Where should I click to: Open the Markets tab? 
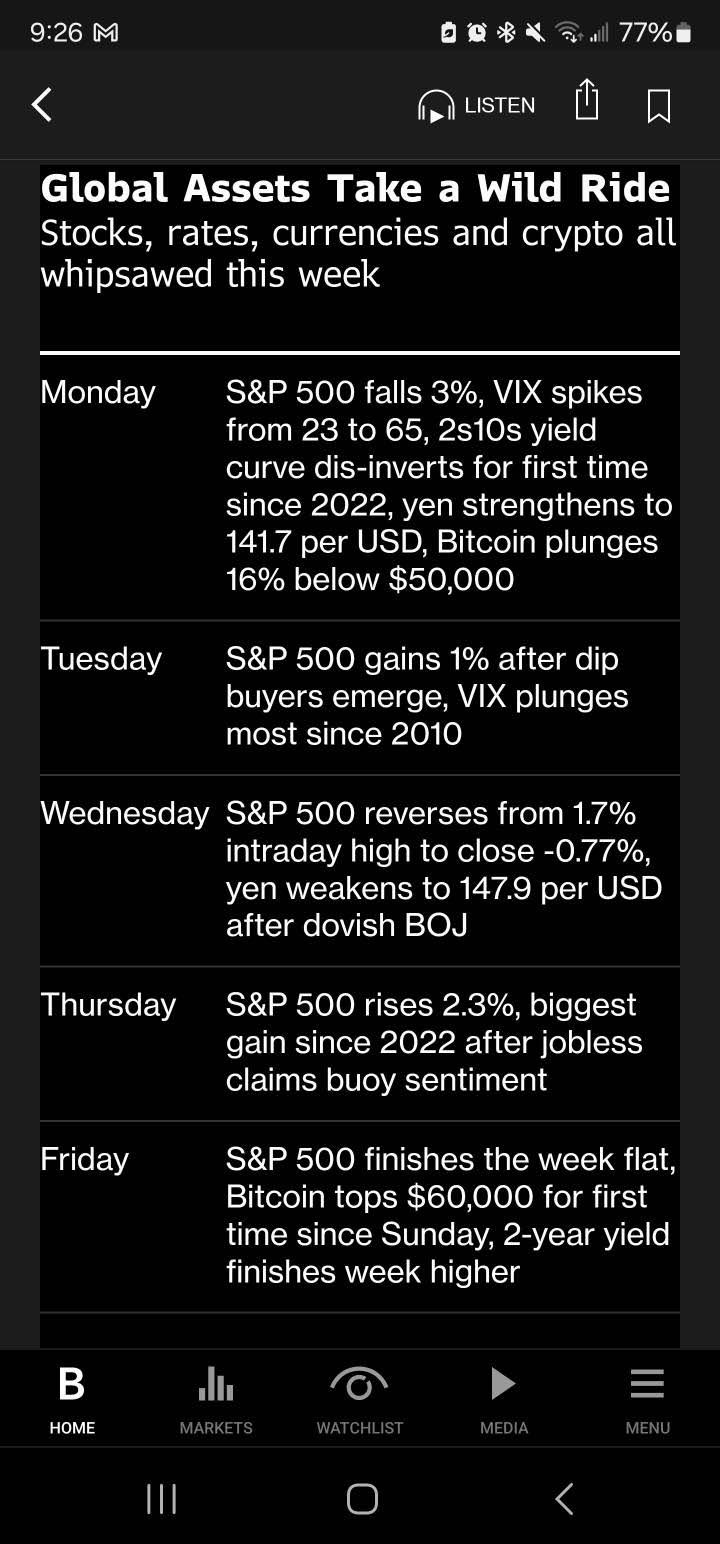[216, 1400]
